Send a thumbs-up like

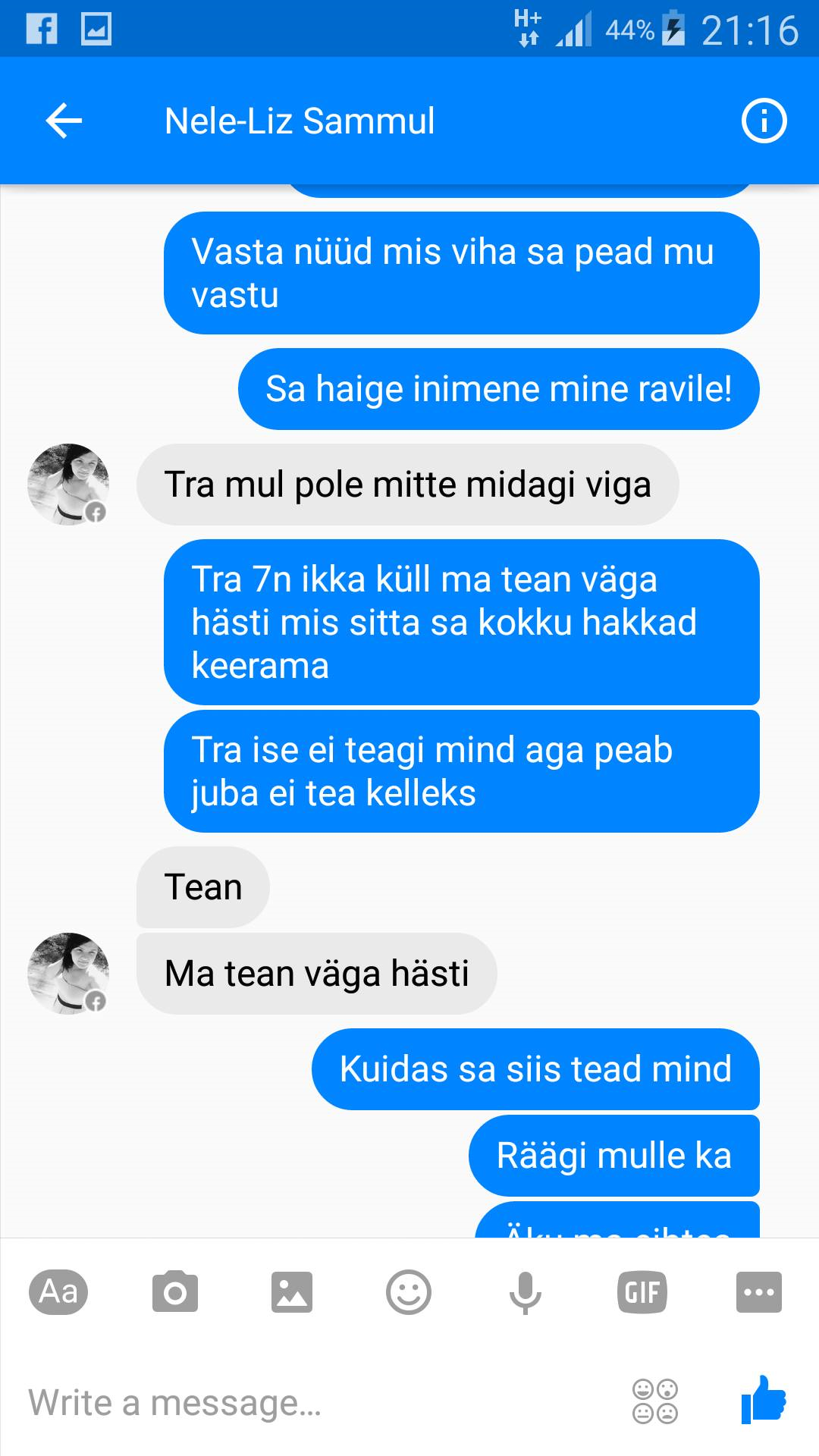tap(764, 1399)
